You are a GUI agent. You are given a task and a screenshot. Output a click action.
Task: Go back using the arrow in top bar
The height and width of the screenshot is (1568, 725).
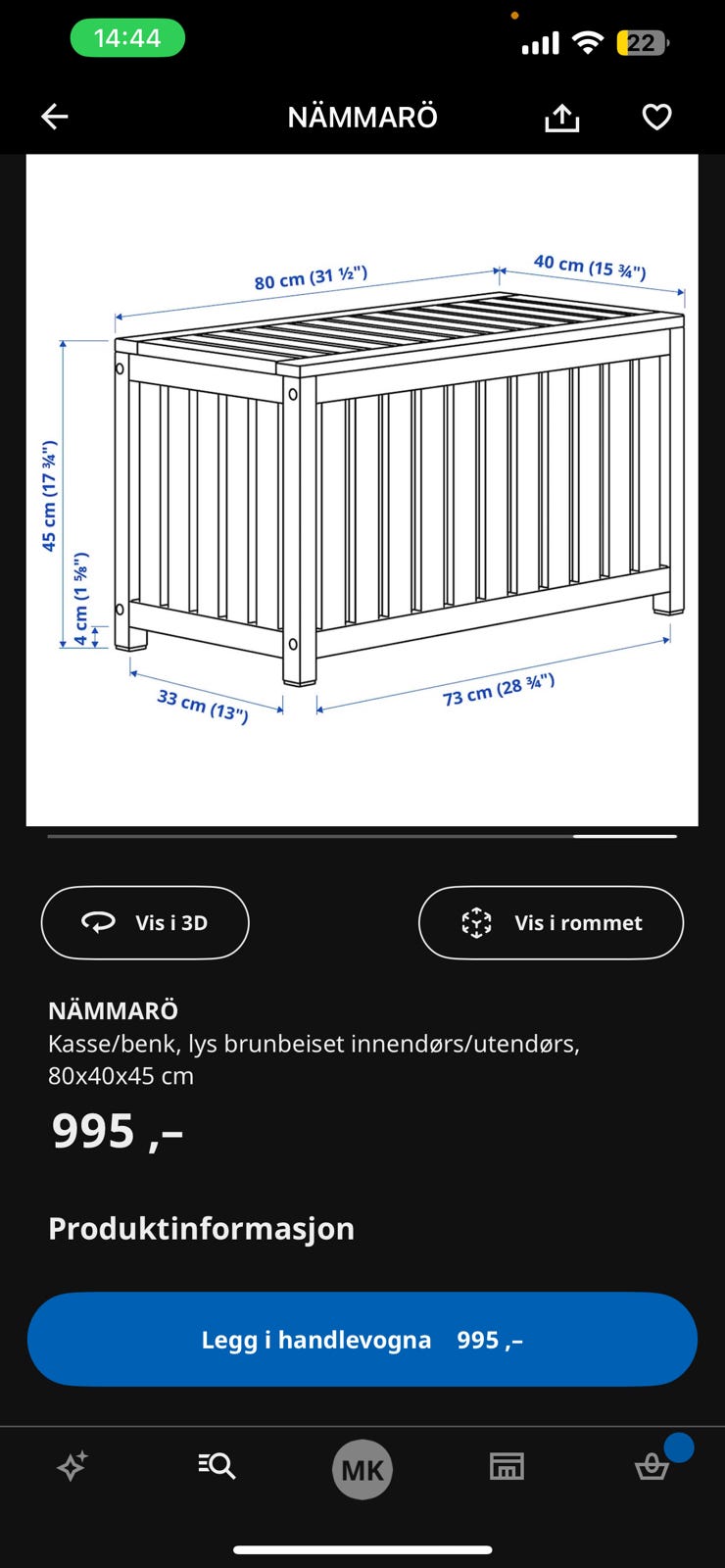point(55,116)
